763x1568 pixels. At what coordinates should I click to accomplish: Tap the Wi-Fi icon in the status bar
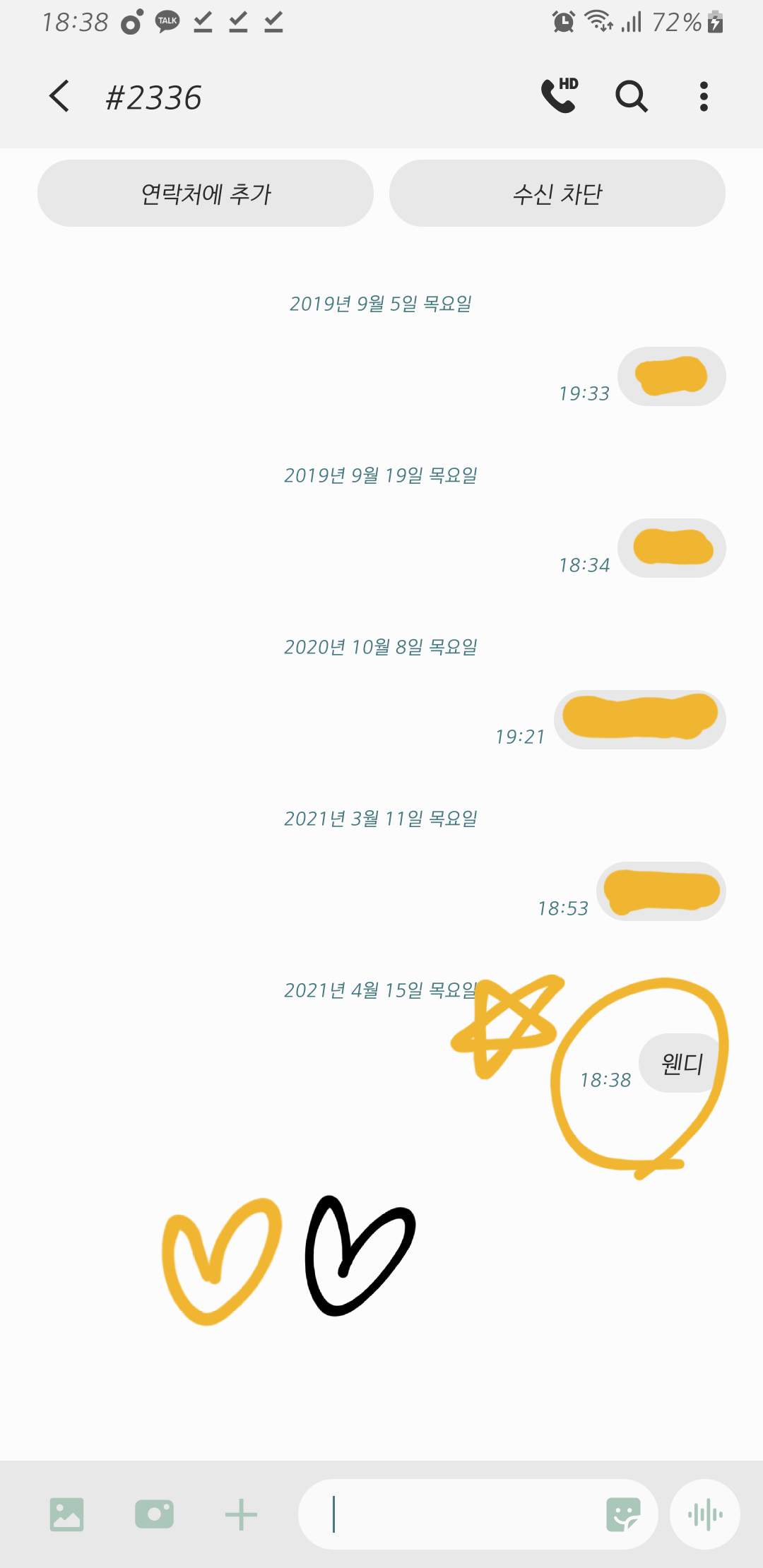(596, 21)
